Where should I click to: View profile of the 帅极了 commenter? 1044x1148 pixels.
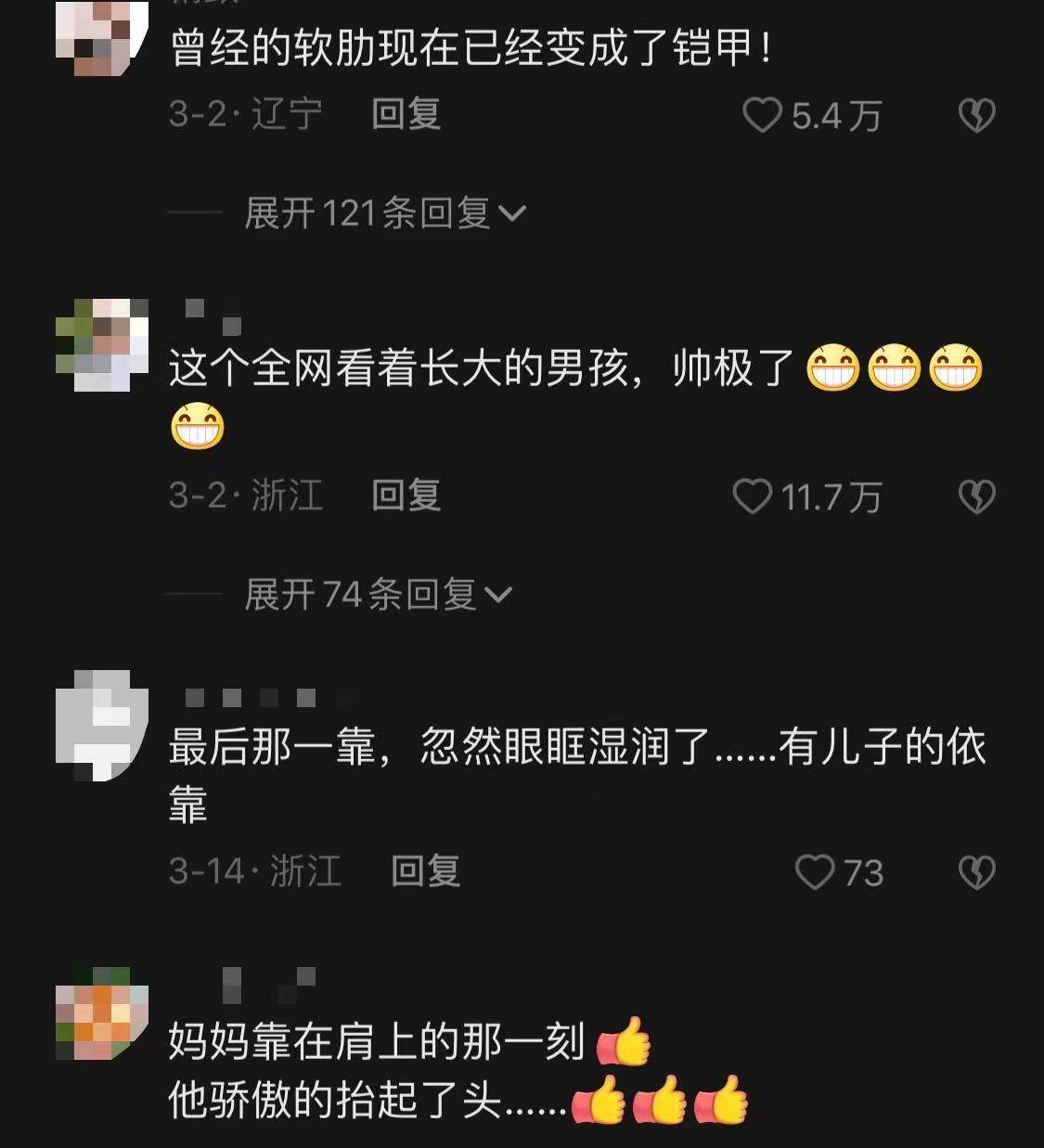click(102, 345)
